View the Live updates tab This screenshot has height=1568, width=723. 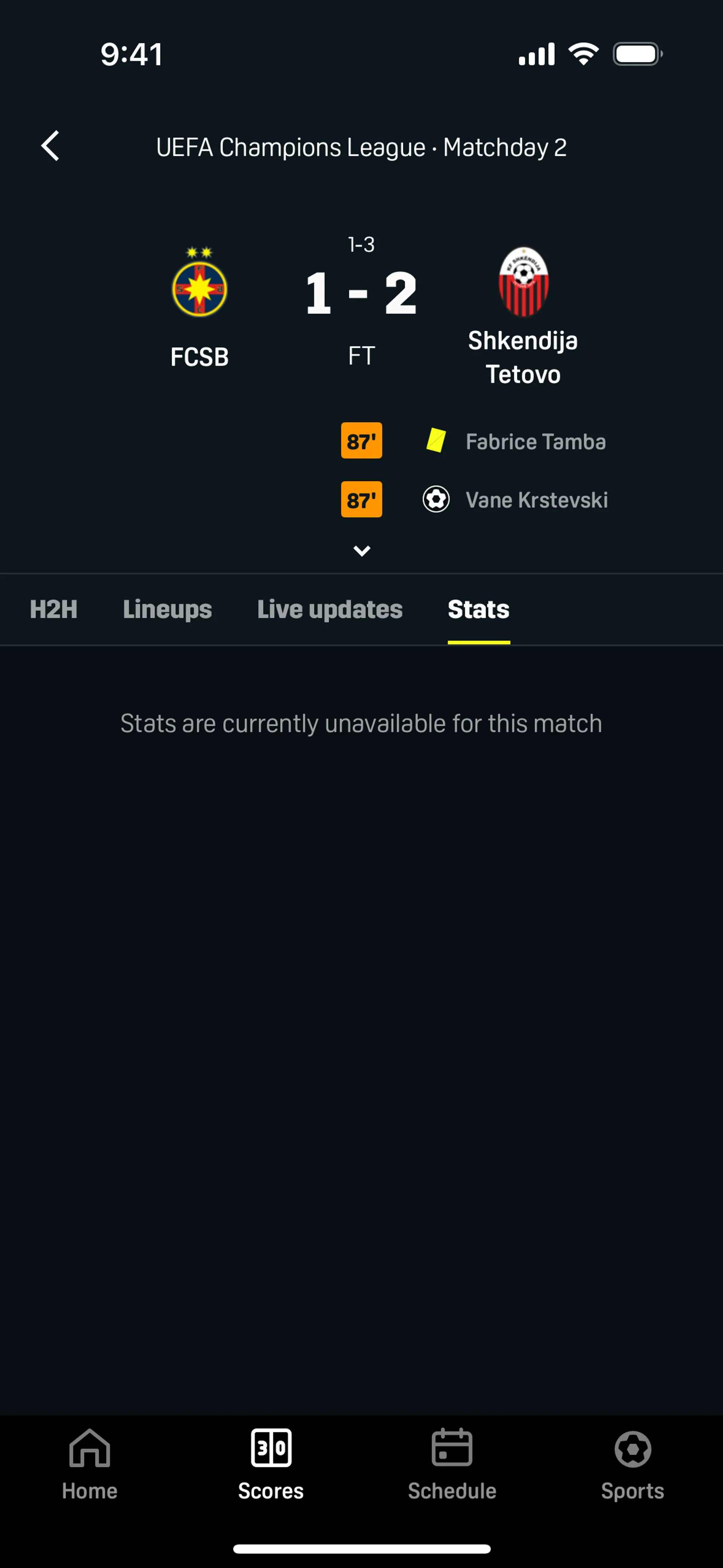(329, 609)
